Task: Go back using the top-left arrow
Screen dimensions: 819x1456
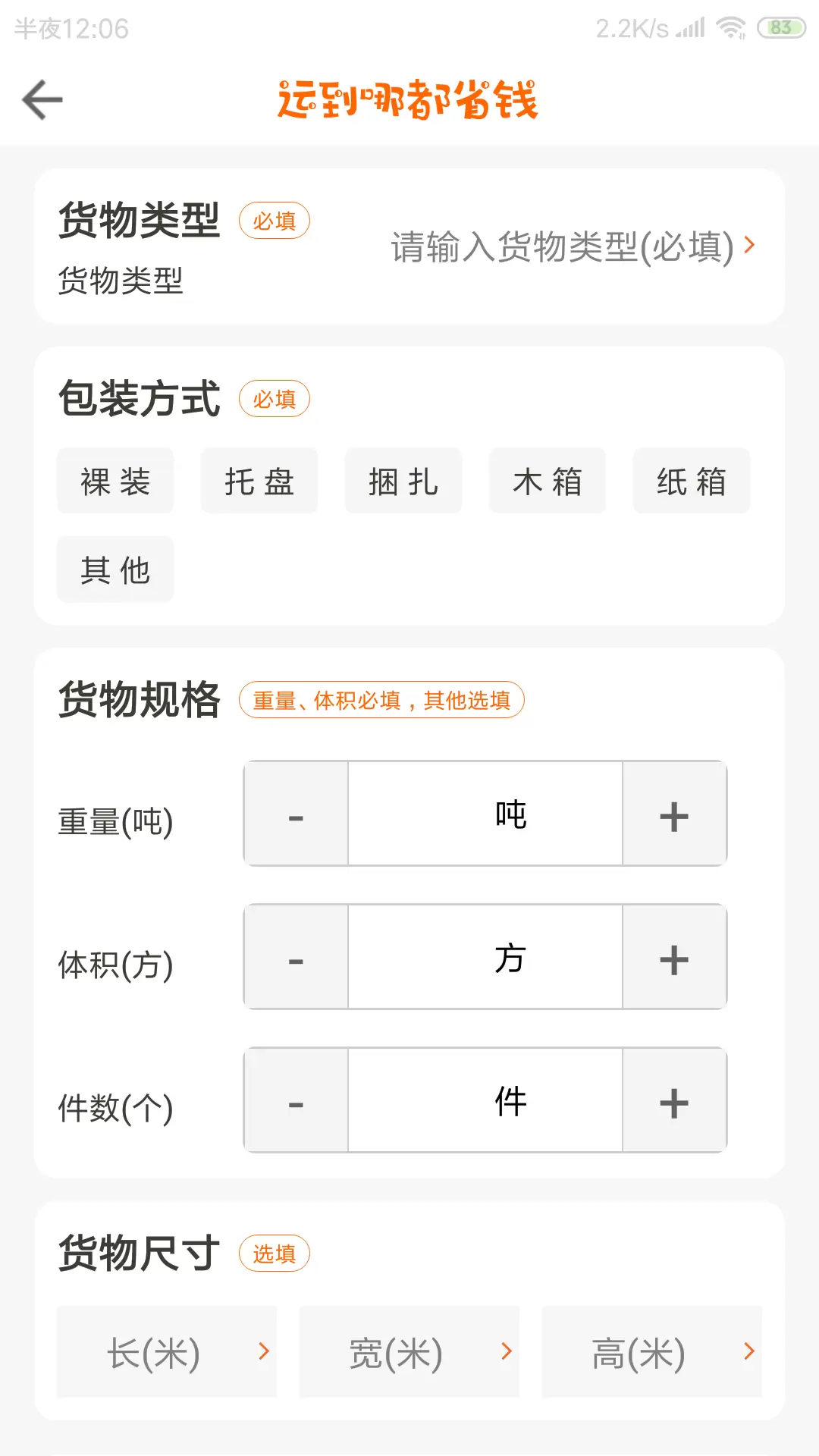Action: pos(42,99)
